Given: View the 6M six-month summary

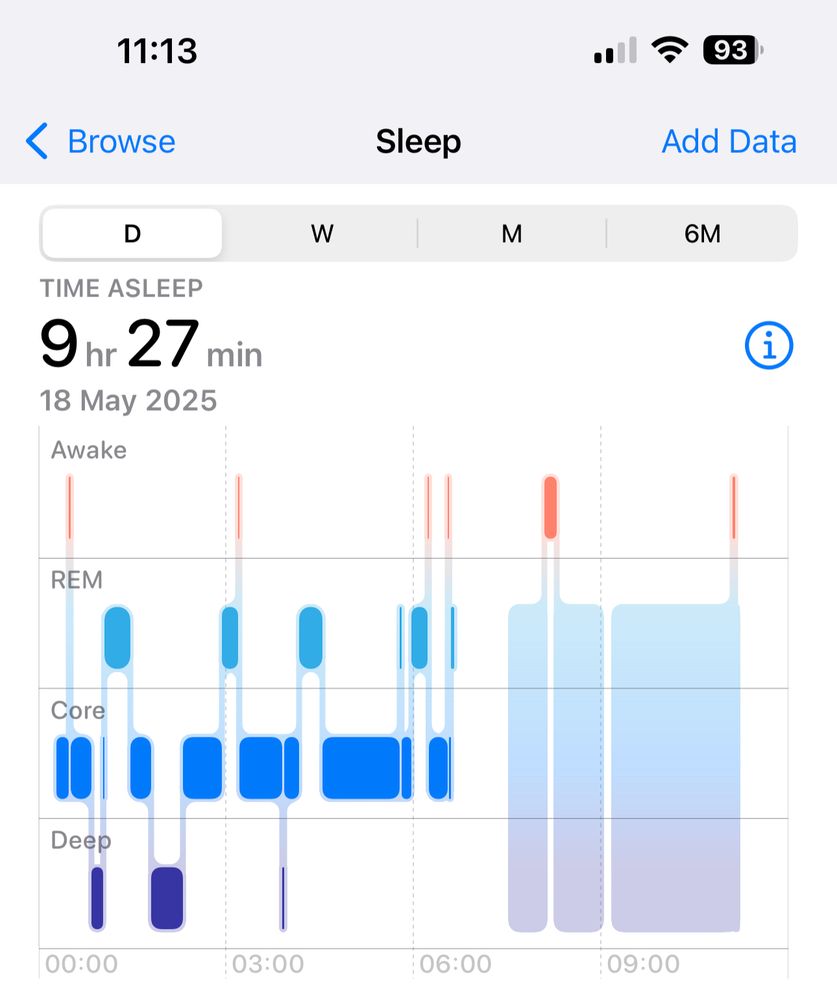Looking at the screenshot, I should [x=701, y=233].
